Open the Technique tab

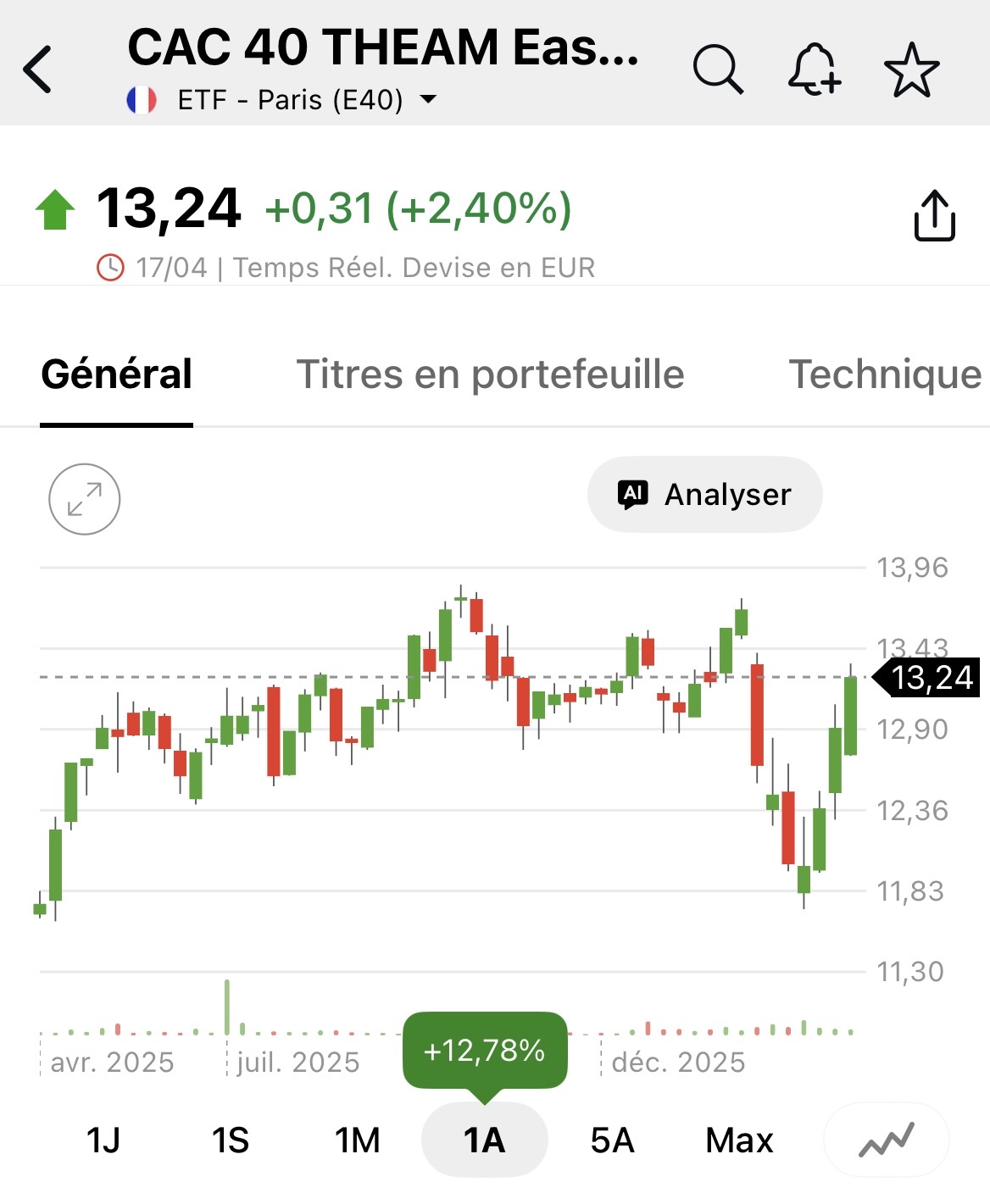pyautogui.click(x=885, y=375)
